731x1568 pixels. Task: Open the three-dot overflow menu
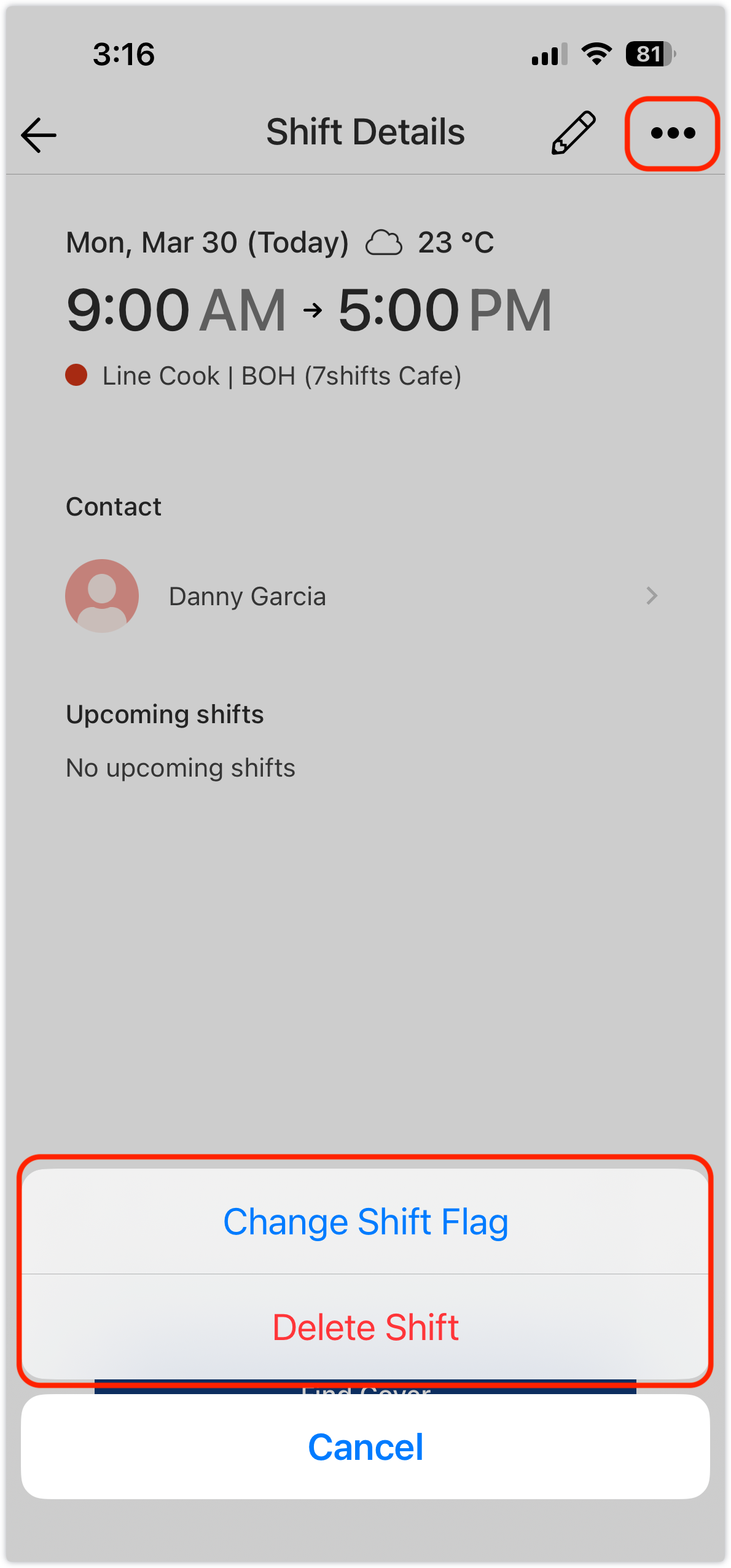pyautogui.click(x=673, y=133)
